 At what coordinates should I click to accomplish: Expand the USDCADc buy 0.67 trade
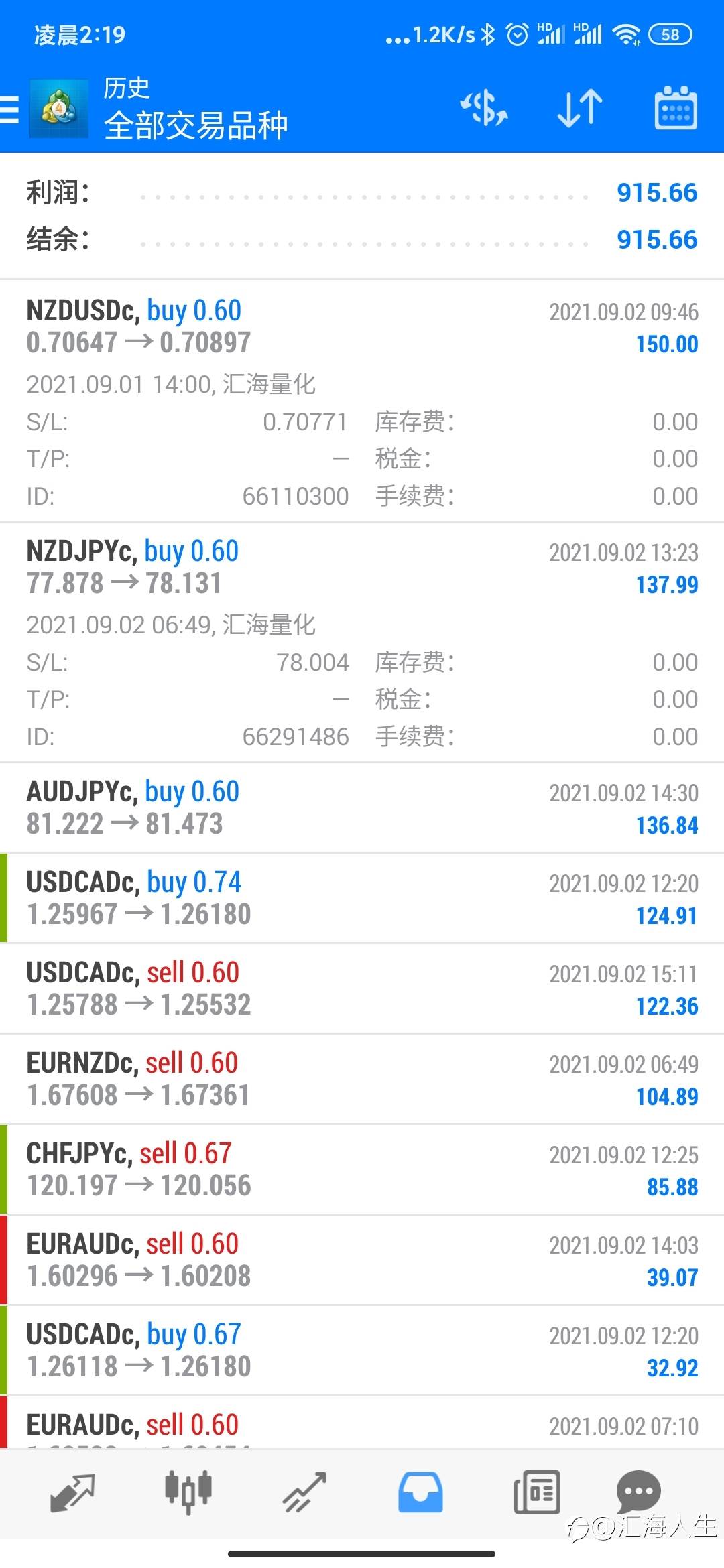click(362, 1350)
